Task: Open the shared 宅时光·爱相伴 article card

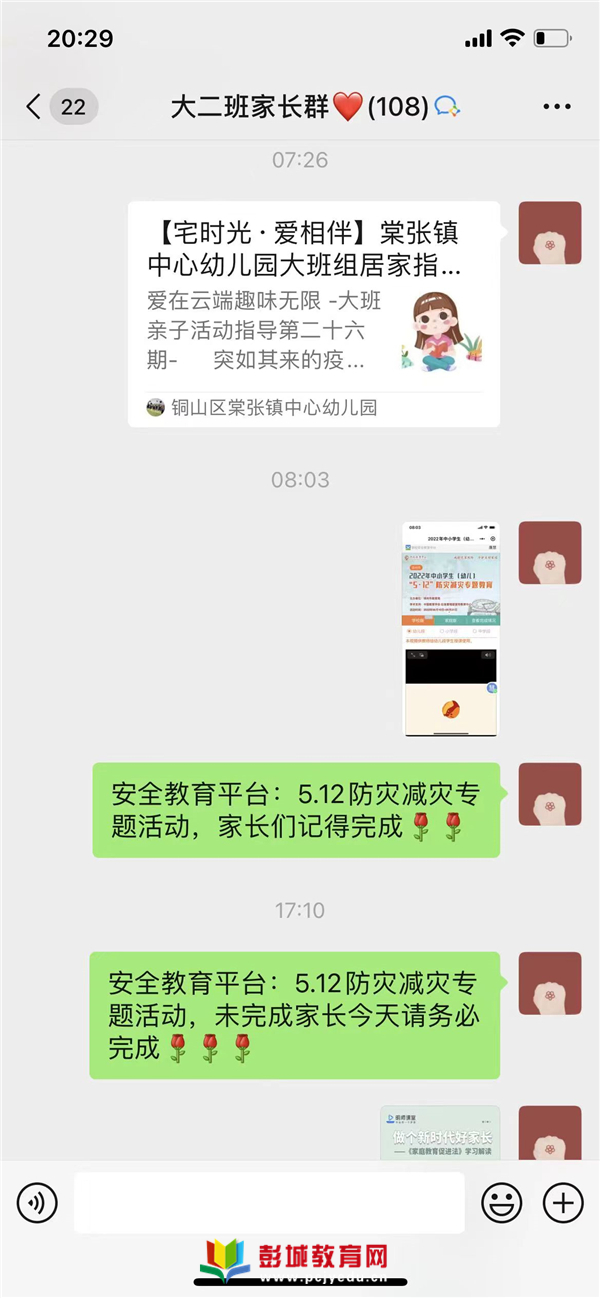Action: click(x=314, y=313)
